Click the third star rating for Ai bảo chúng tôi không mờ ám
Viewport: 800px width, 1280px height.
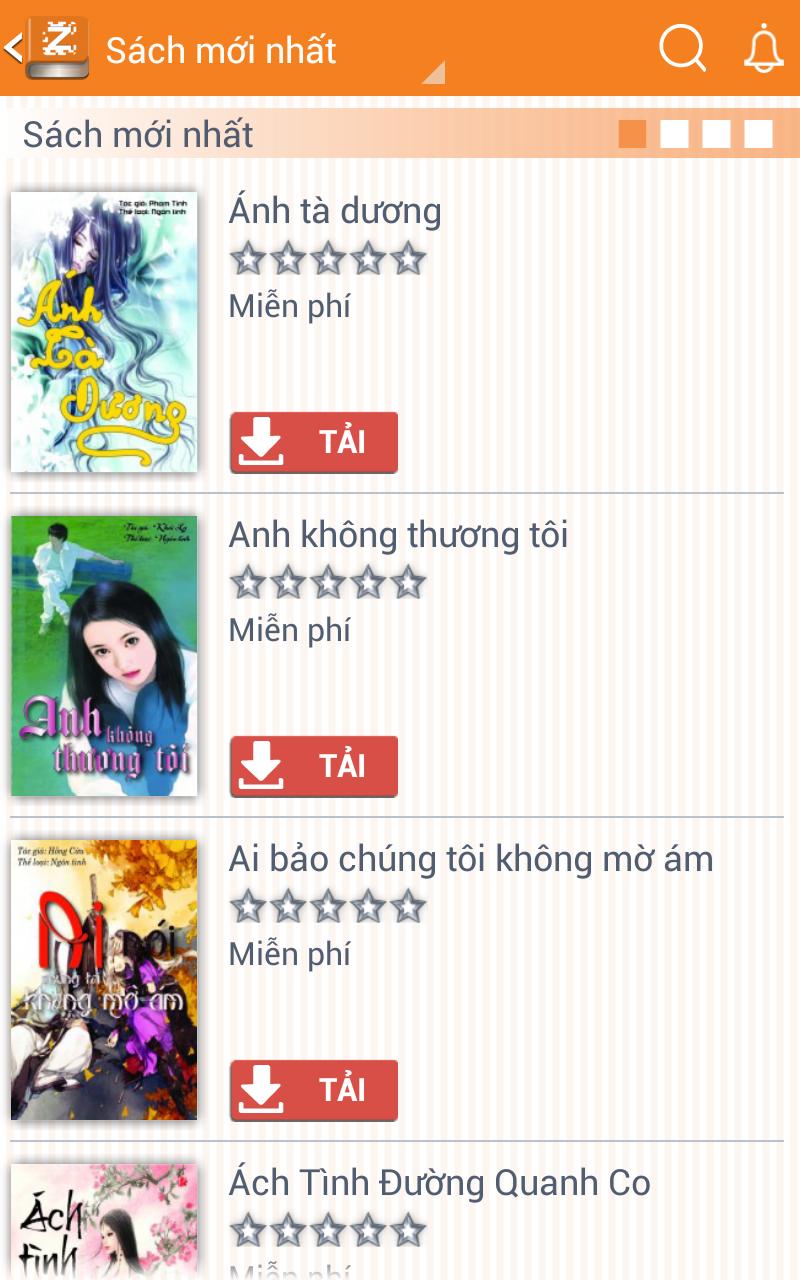[x=326, y=907]
